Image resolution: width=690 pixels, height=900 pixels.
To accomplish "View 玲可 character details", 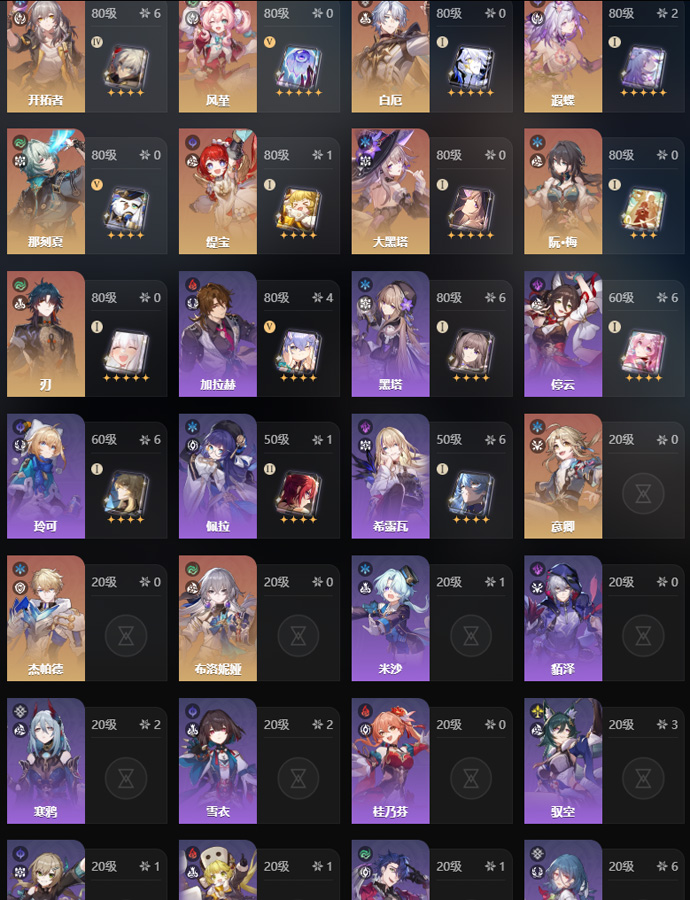I will point(45,476).
